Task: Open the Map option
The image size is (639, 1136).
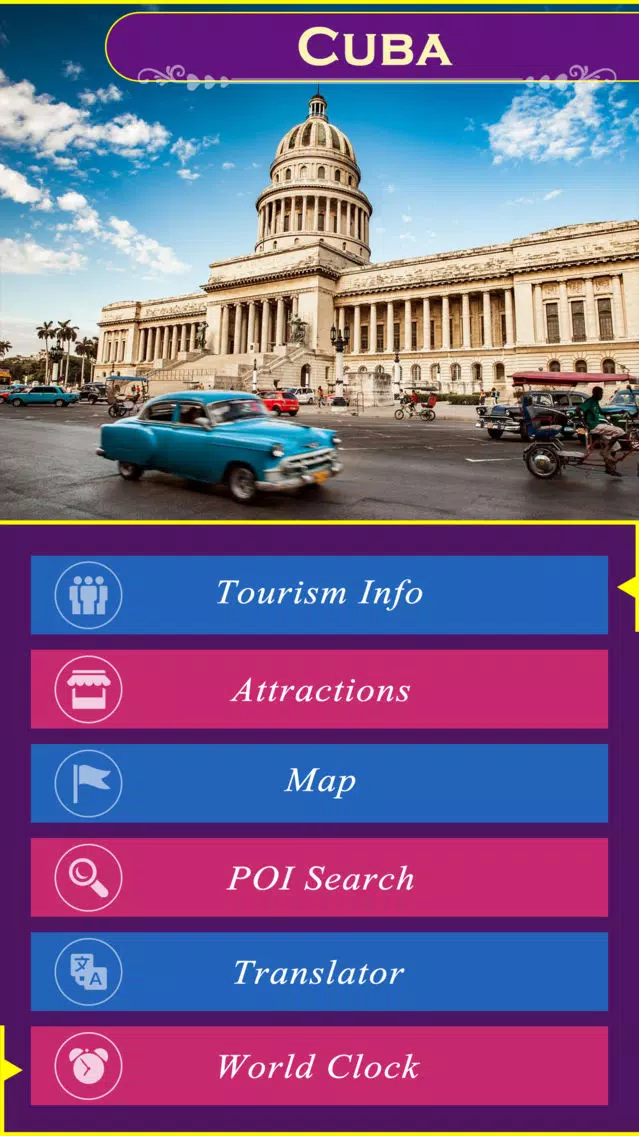Action: coord(319,782)
